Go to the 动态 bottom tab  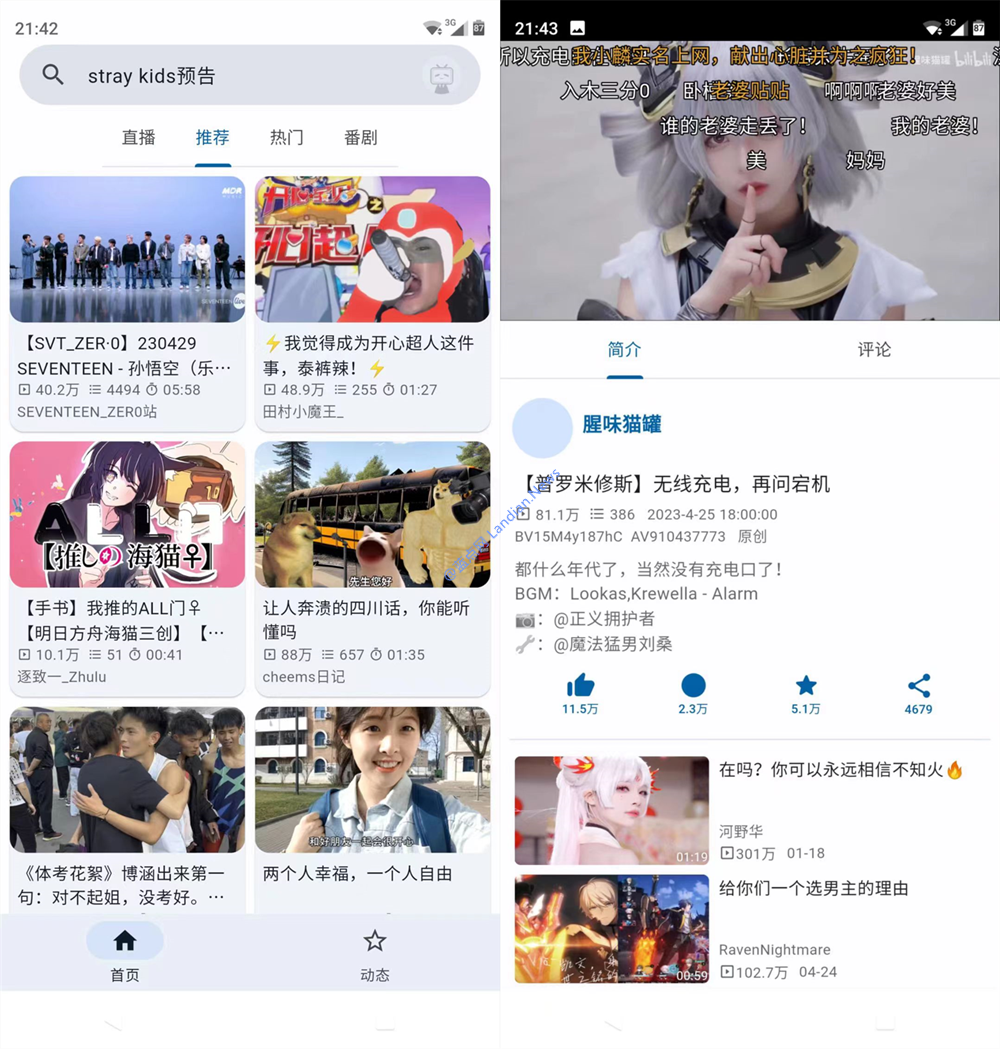click(x=374, y=954)
